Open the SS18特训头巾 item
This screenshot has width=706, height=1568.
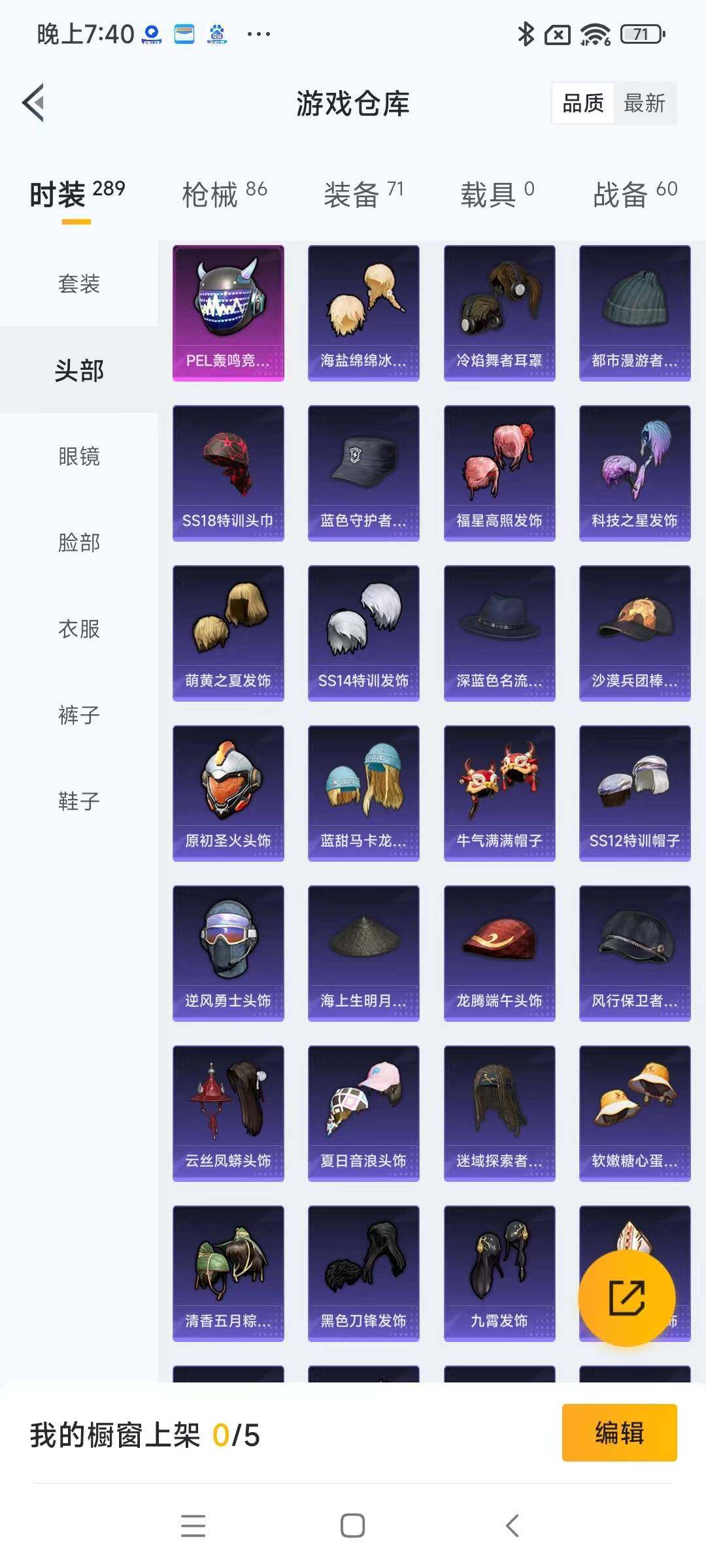click(228, 473)
